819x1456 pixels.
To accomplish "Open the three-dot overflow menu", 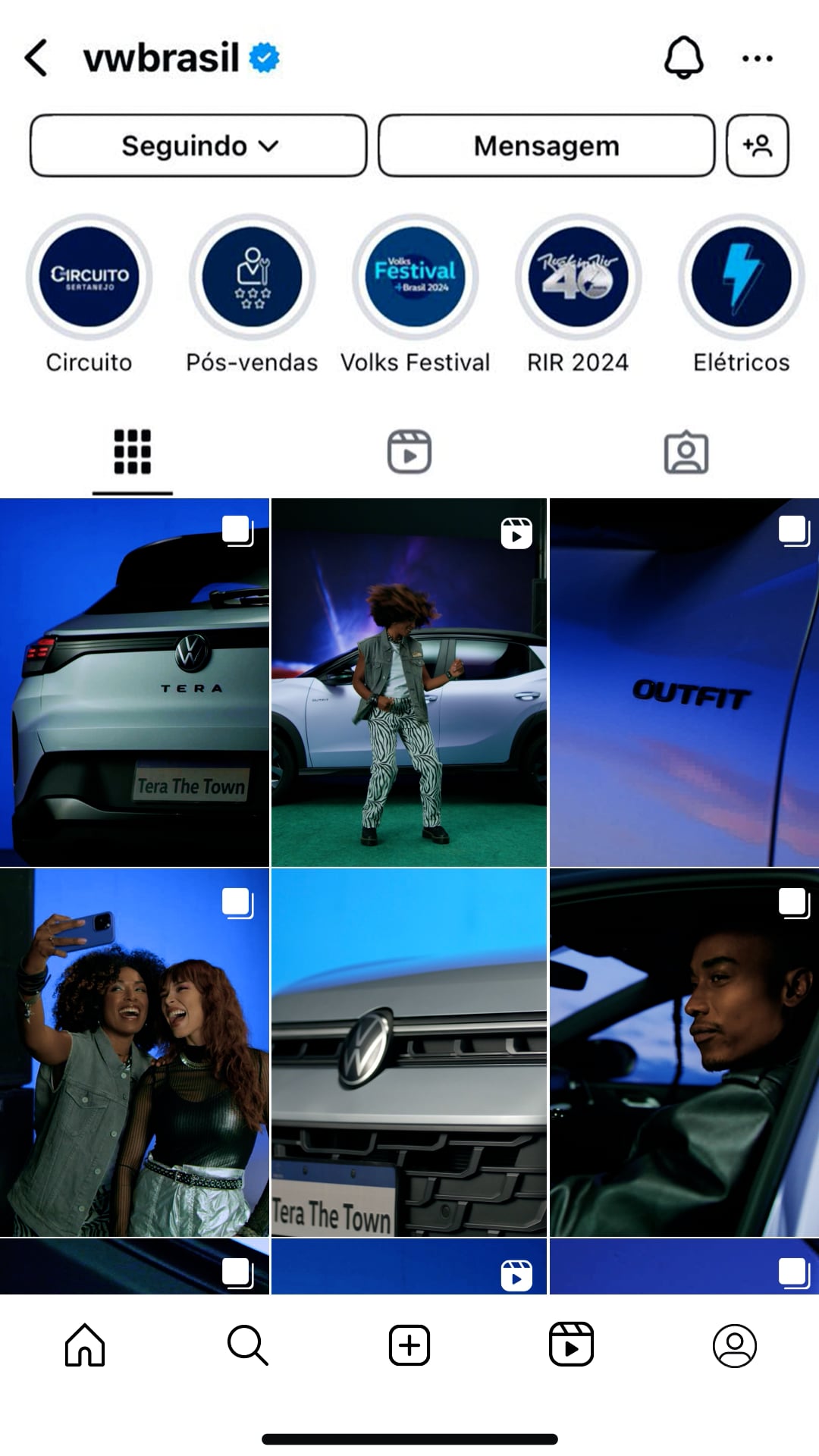I will pyautogui.click(x=757, y=58).
